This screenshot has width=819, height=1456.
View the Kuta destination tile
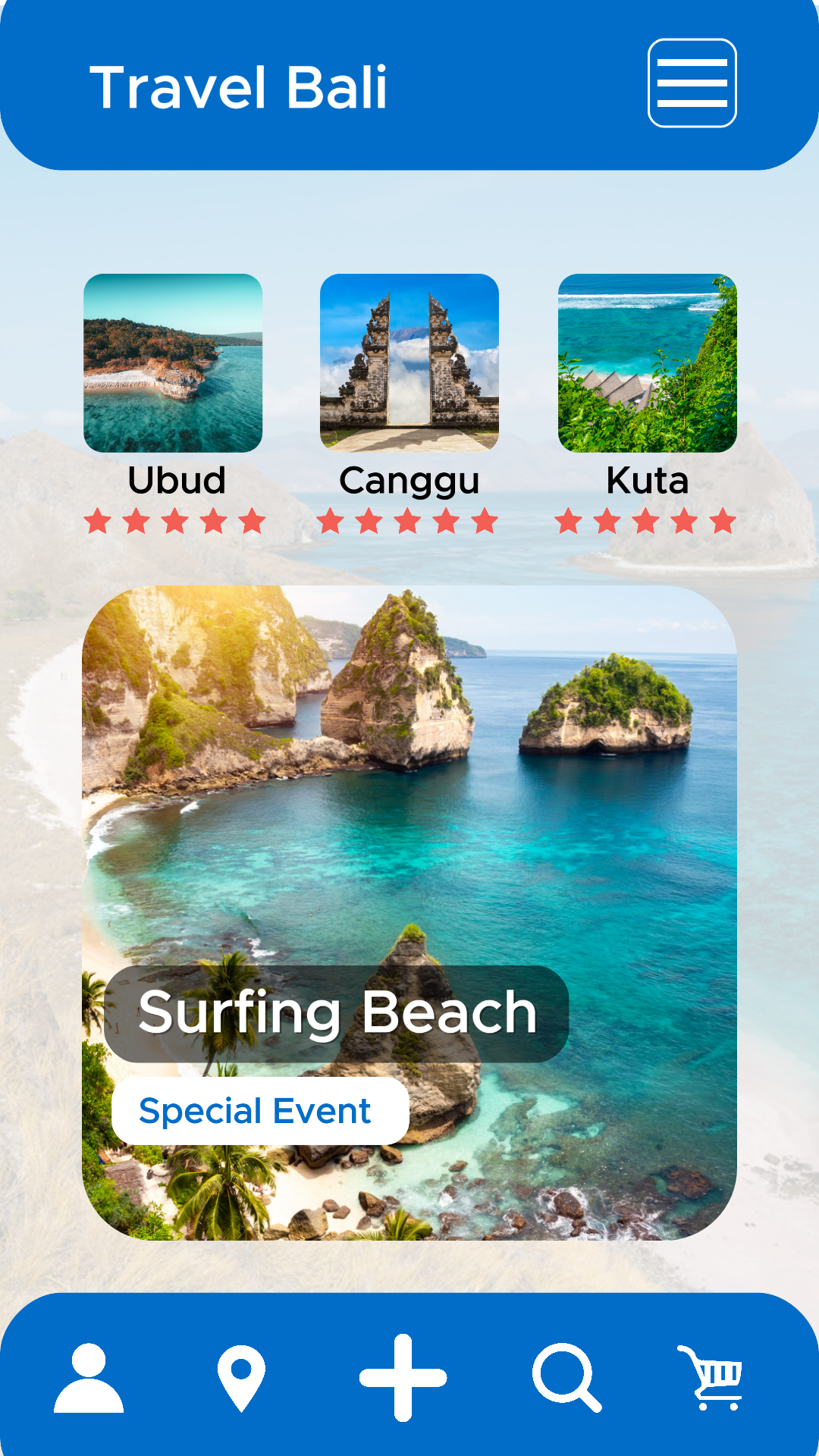[647, 363]
